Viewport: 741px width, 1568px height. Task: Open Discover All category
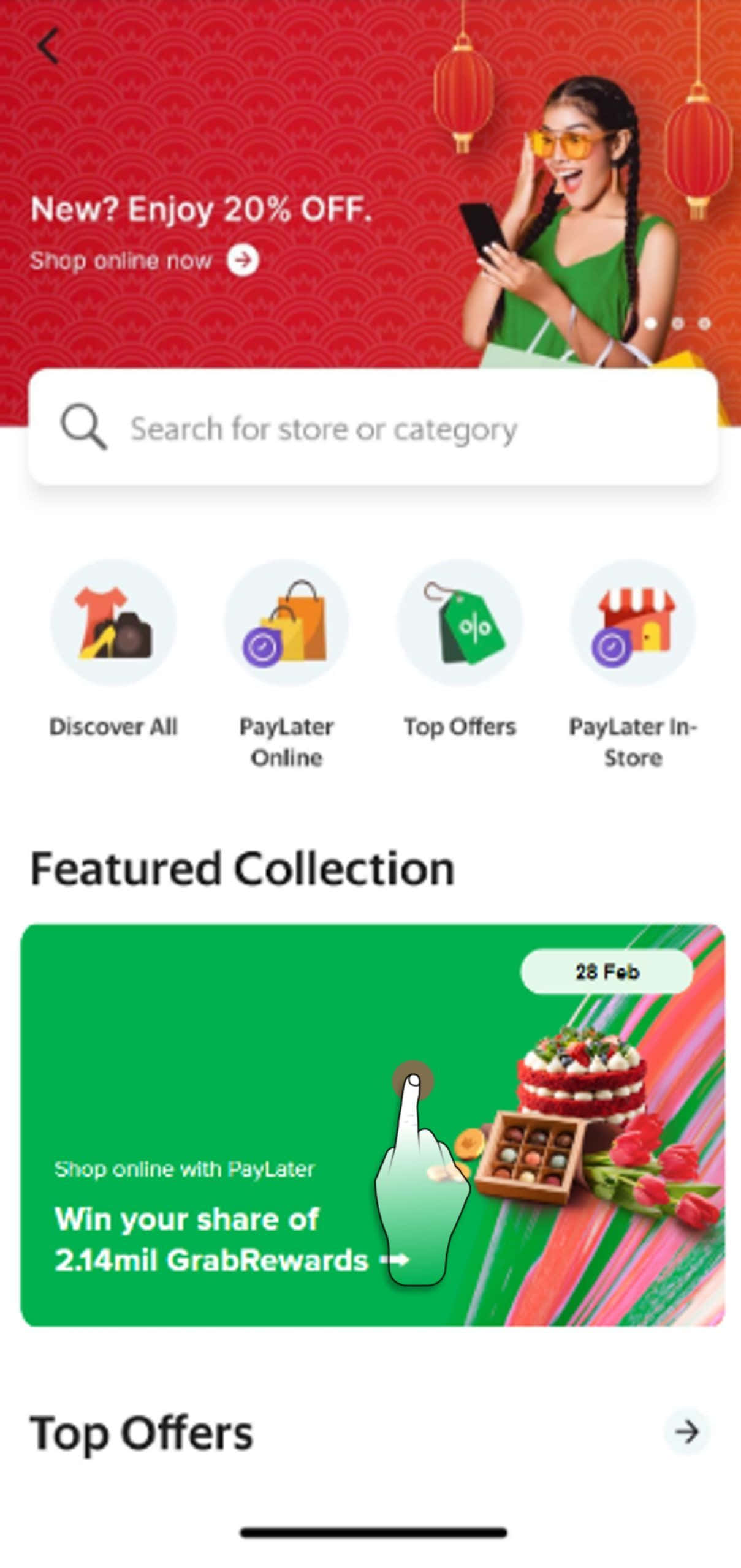113,622
